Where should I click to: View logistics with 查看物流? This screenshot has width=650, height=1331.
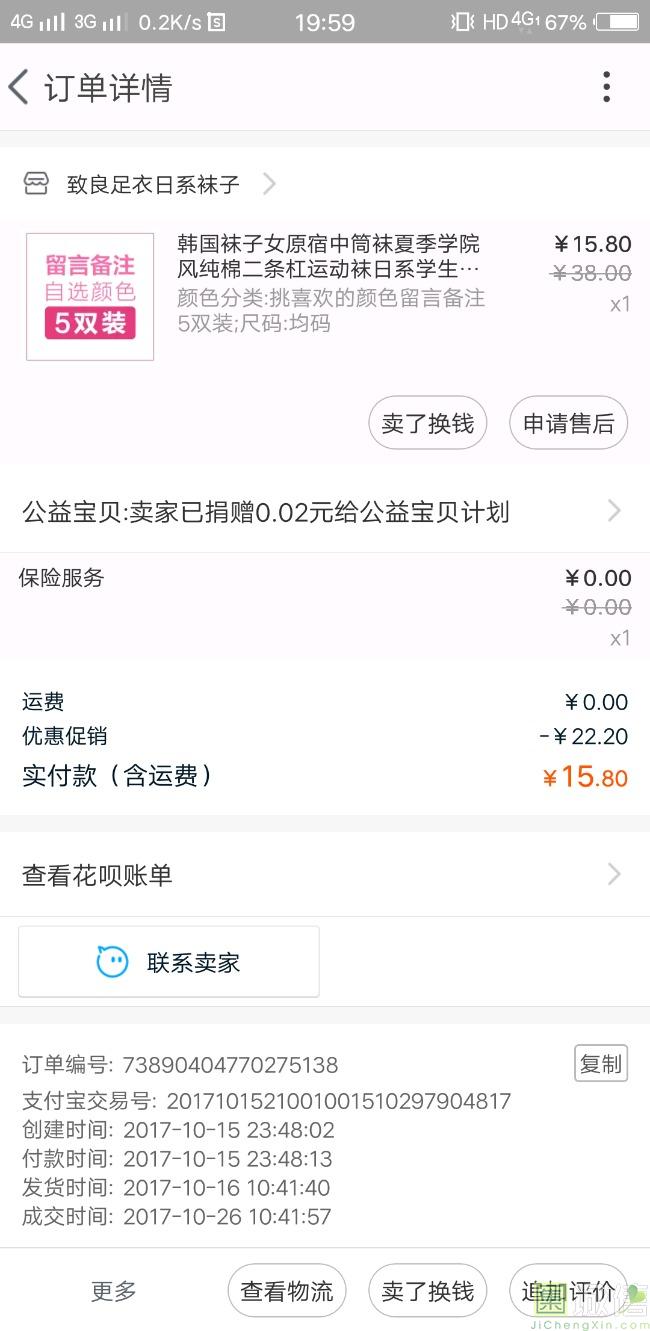coord(287,1291)
